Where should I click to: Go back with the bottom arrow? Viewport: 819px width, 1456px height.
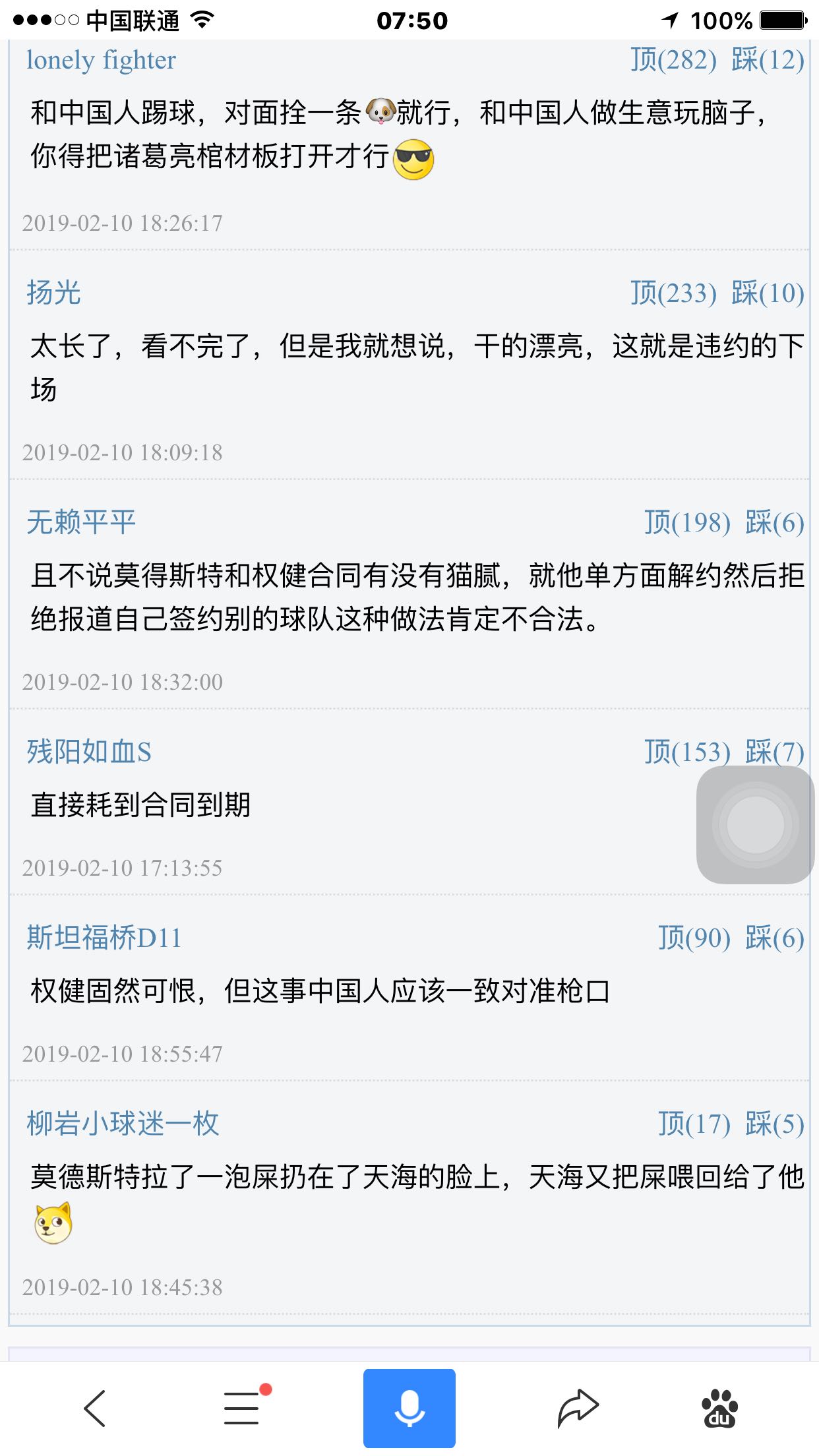[95, 1409]
